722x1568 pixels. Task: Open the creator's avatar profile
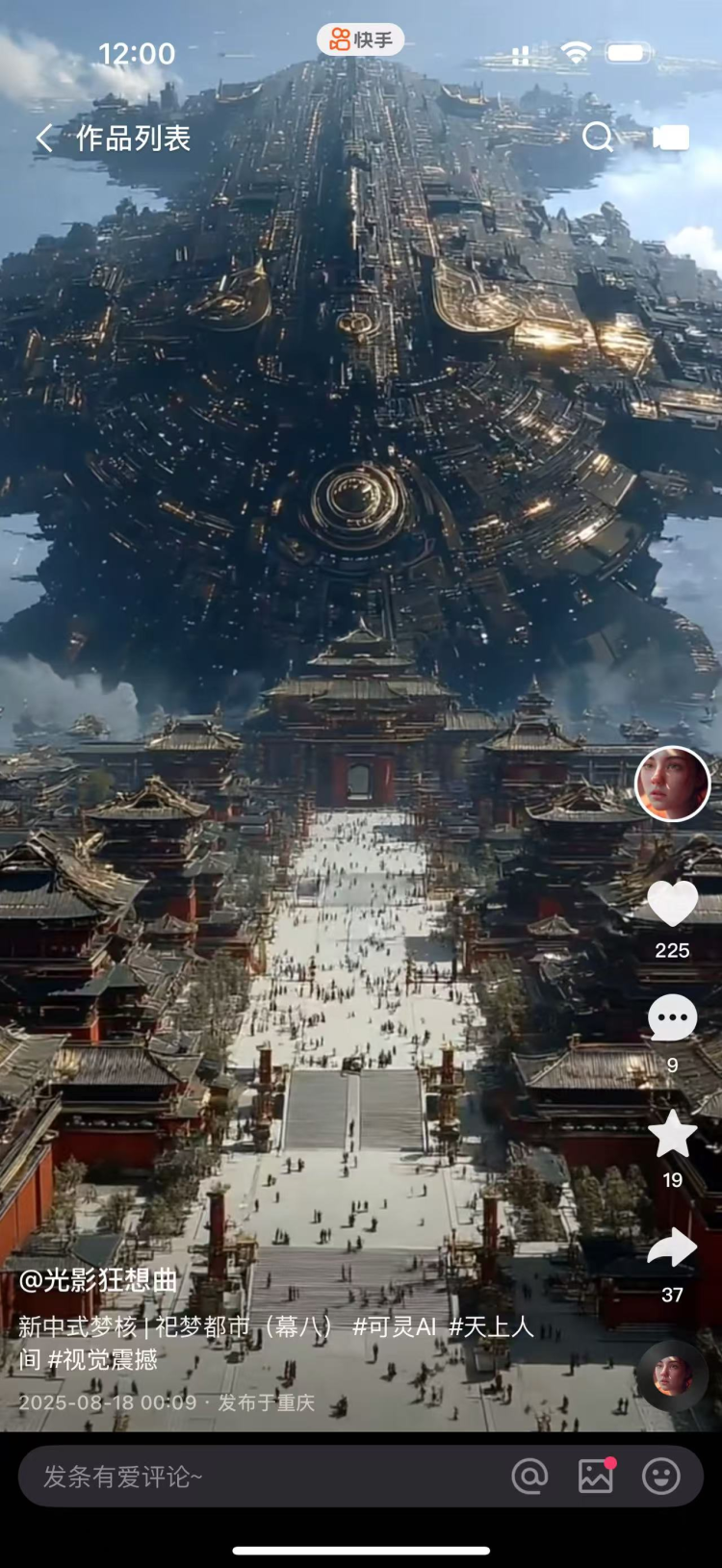[672, 784]
